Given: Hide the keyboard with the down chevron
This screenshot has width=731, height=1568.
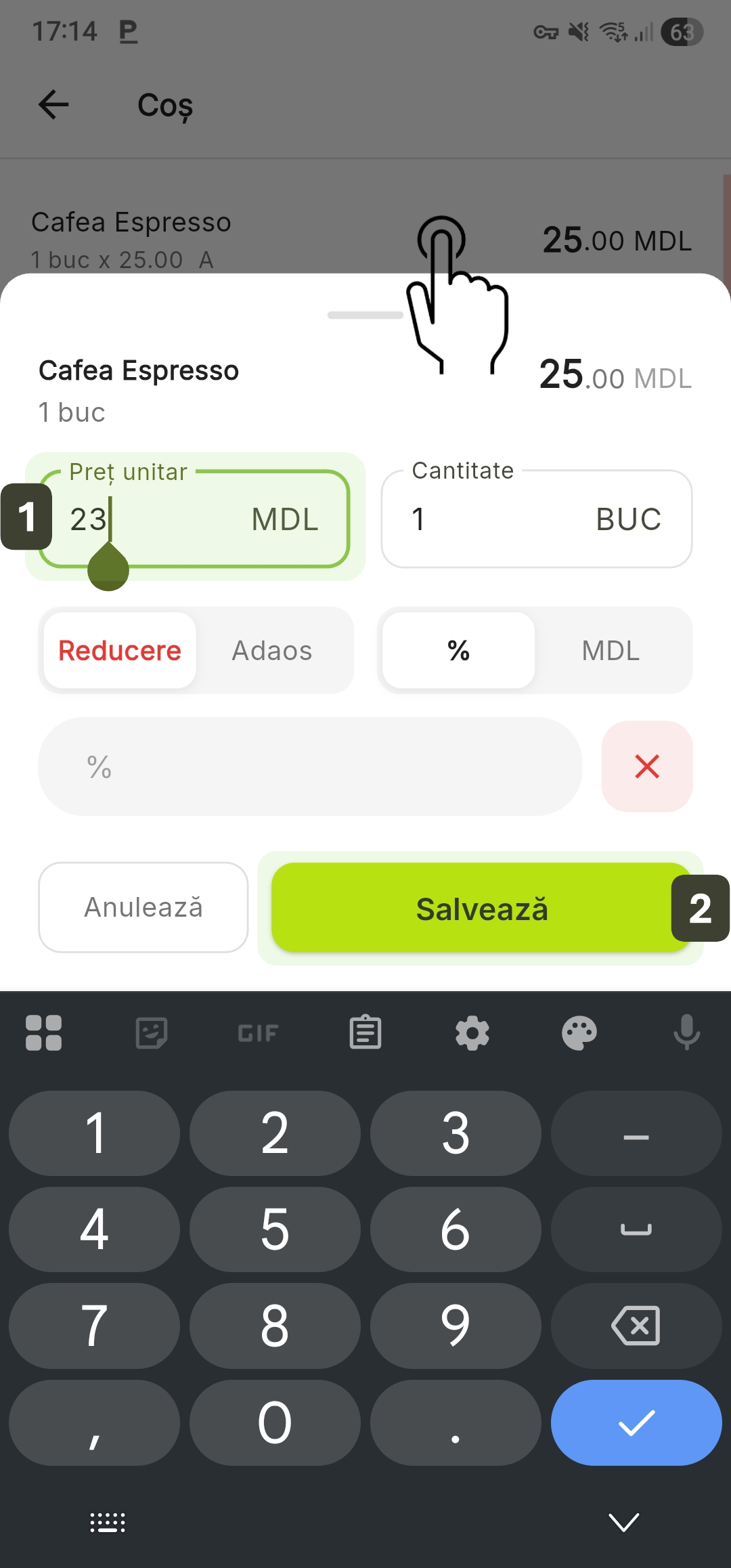Looking at the screenshot, I should (x=623, y=1522).
